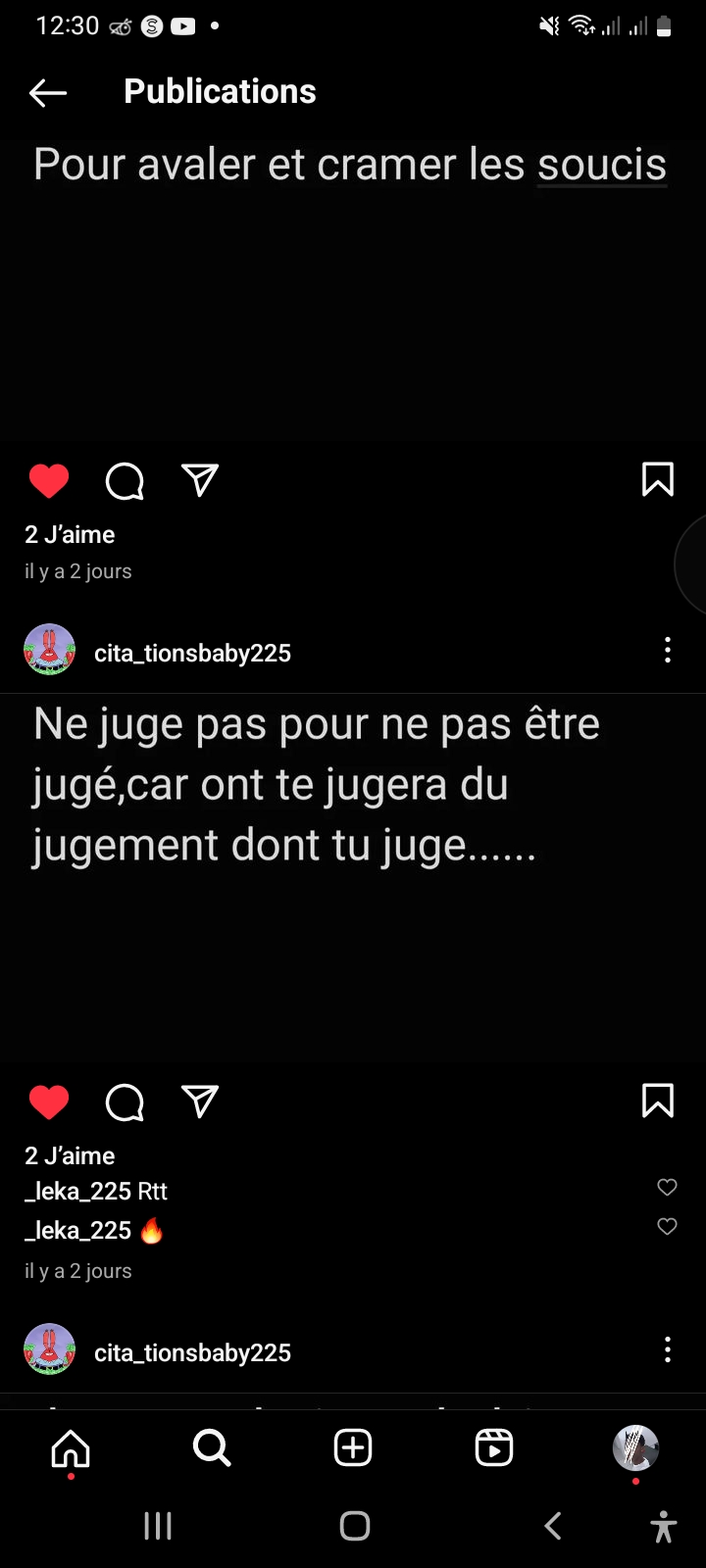Create a new post with the plus tab
The height and width of the screenshot is (1568, 706).
tap(353, 1447)
